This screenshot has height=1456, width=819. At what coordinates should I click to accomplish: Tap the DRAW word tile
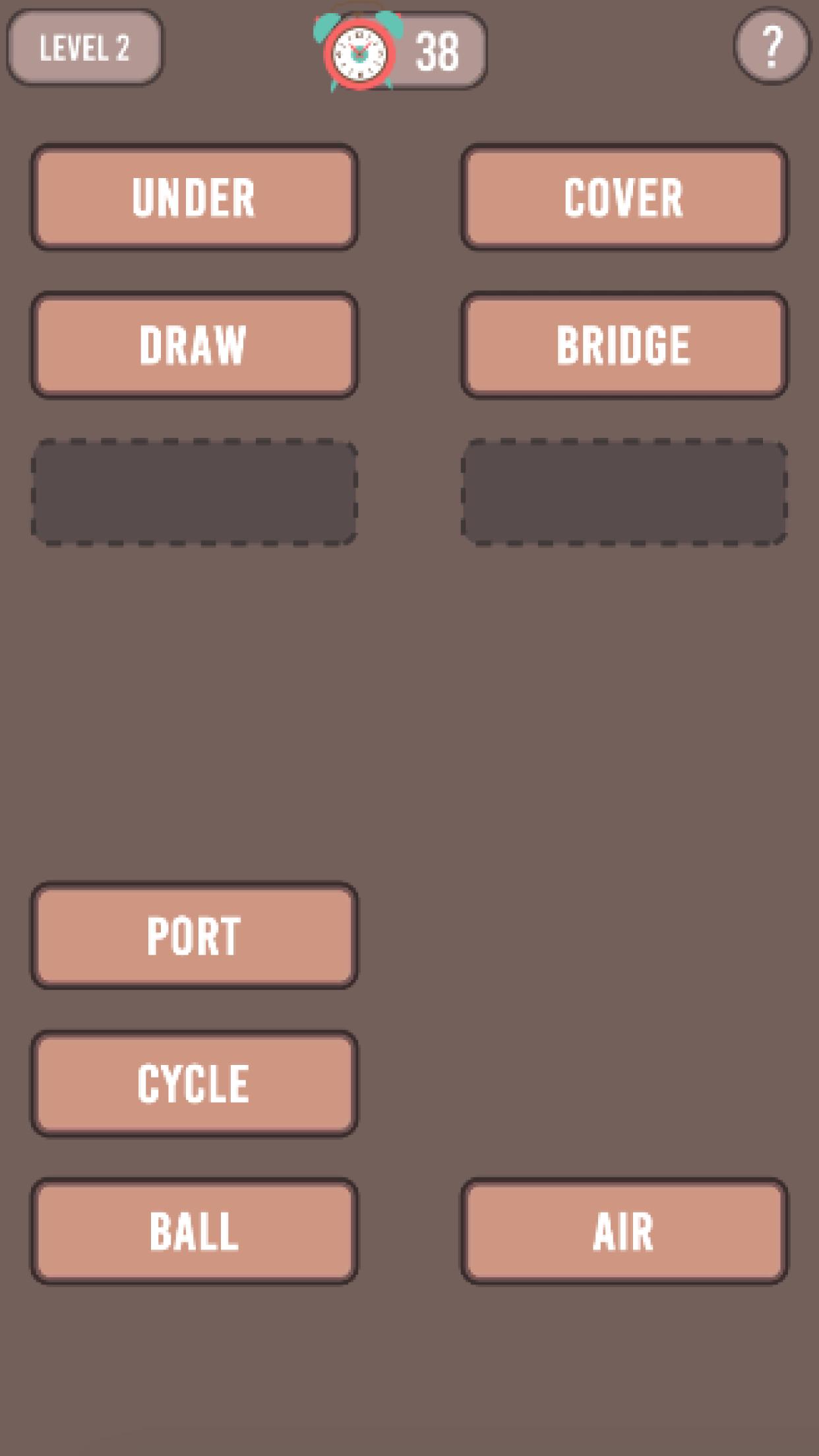pyautogui.click(x=195, y=343)
